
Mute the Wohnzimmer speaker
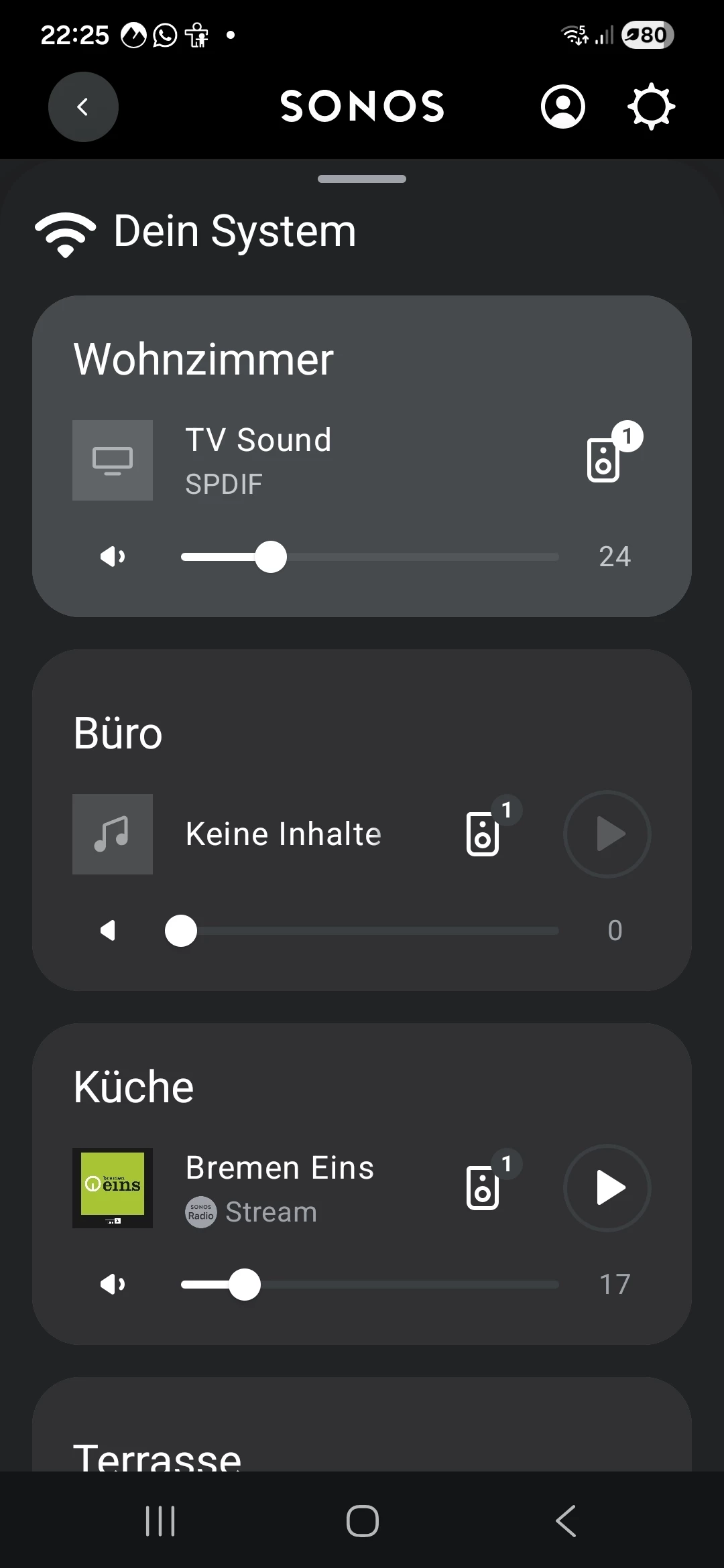(x=112, y=557)
